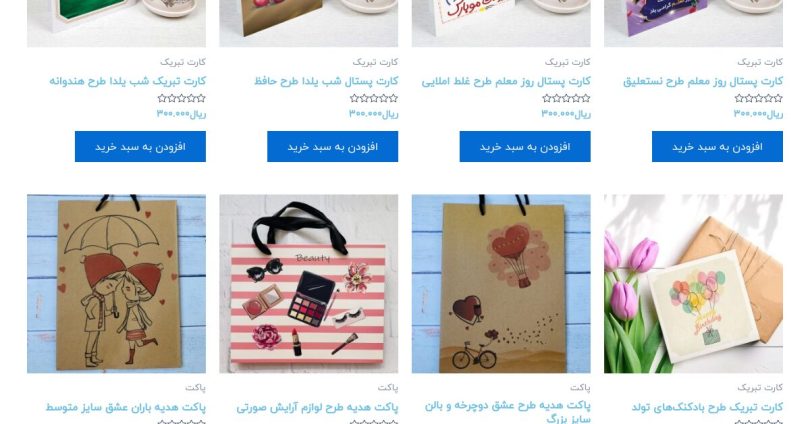View the Beauty makeup striped gift bag image
The image size is (810, 424).
tap(308, 284)
